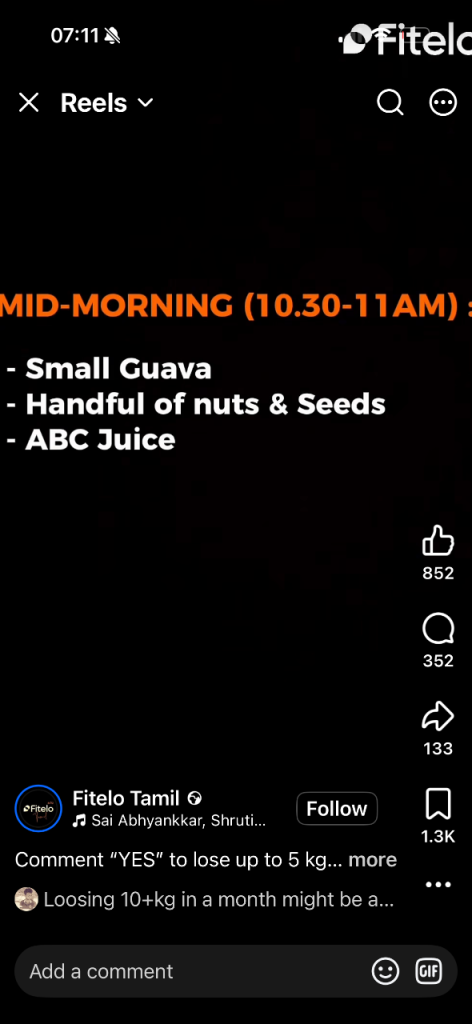The width and height of the screenshot is (472, 1024).
Task: Open the three-dot menu below the bookmark
Action: 437,885
